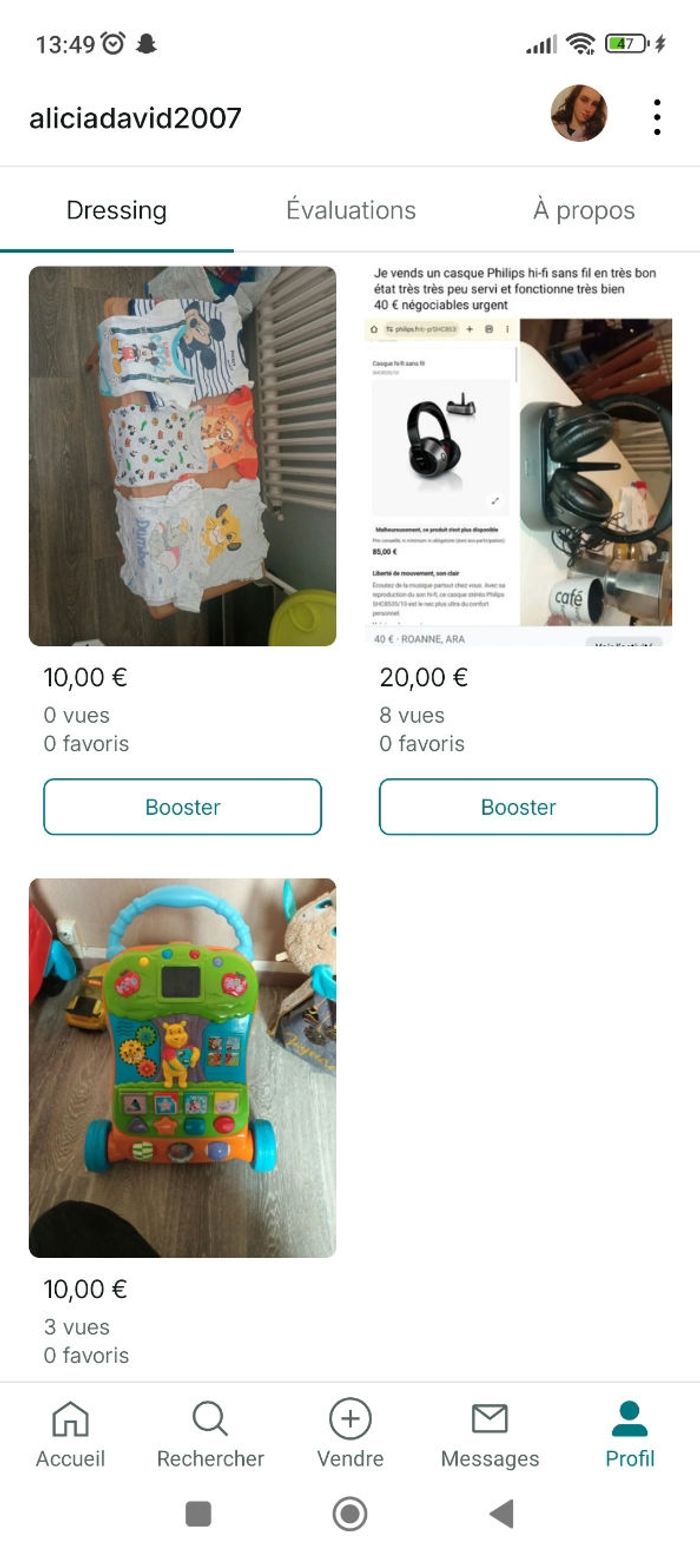Select the Dressing tab

(116, 210)
